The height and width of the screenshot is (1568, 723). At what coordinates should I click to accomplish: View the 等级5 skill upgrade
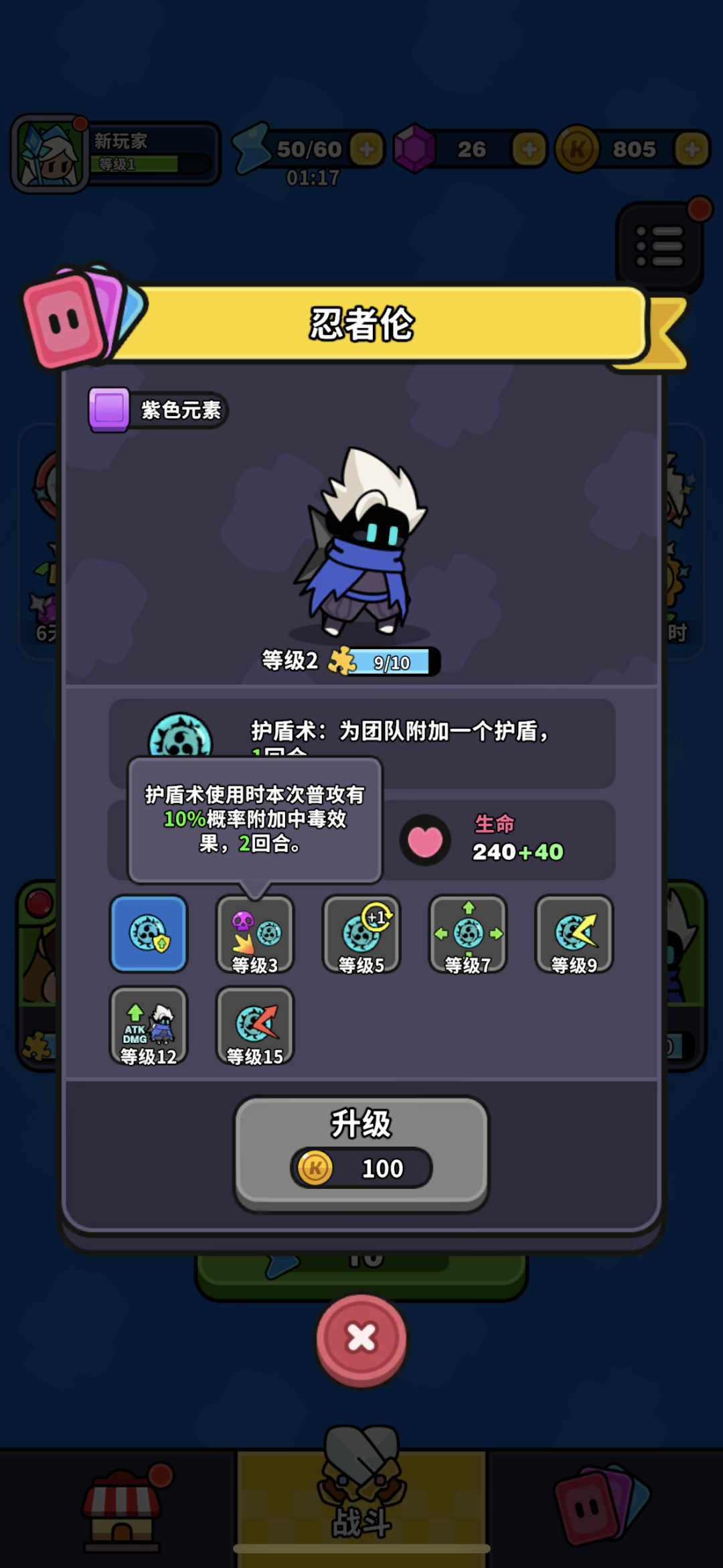tap(361, 934)
